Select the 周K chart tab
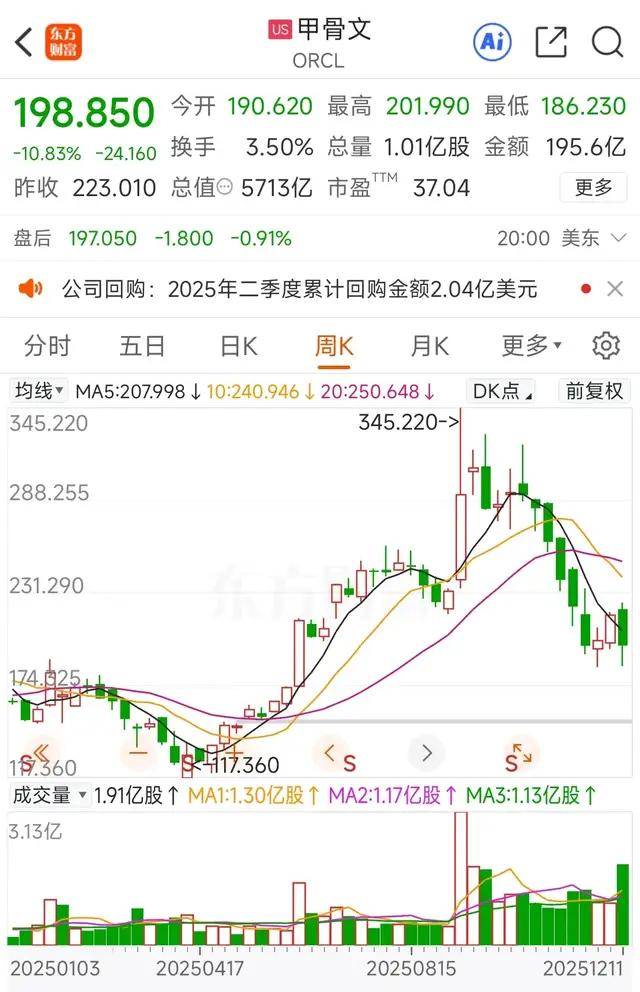Screen dimensions: 640x992 pos(334,346)
